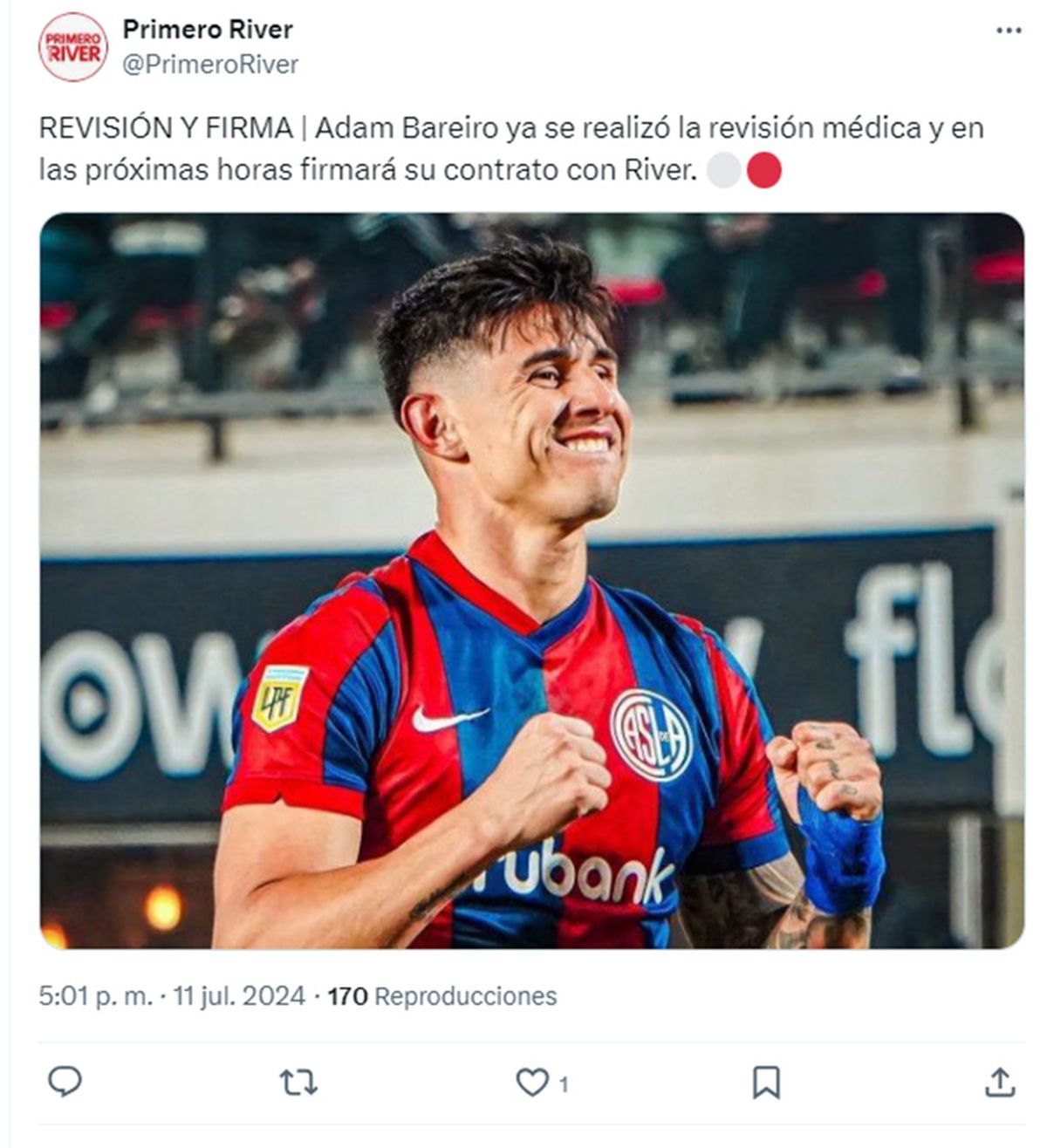Visit the Primero River account name
Screen dimensions: 1047x1148
point(208,29)
